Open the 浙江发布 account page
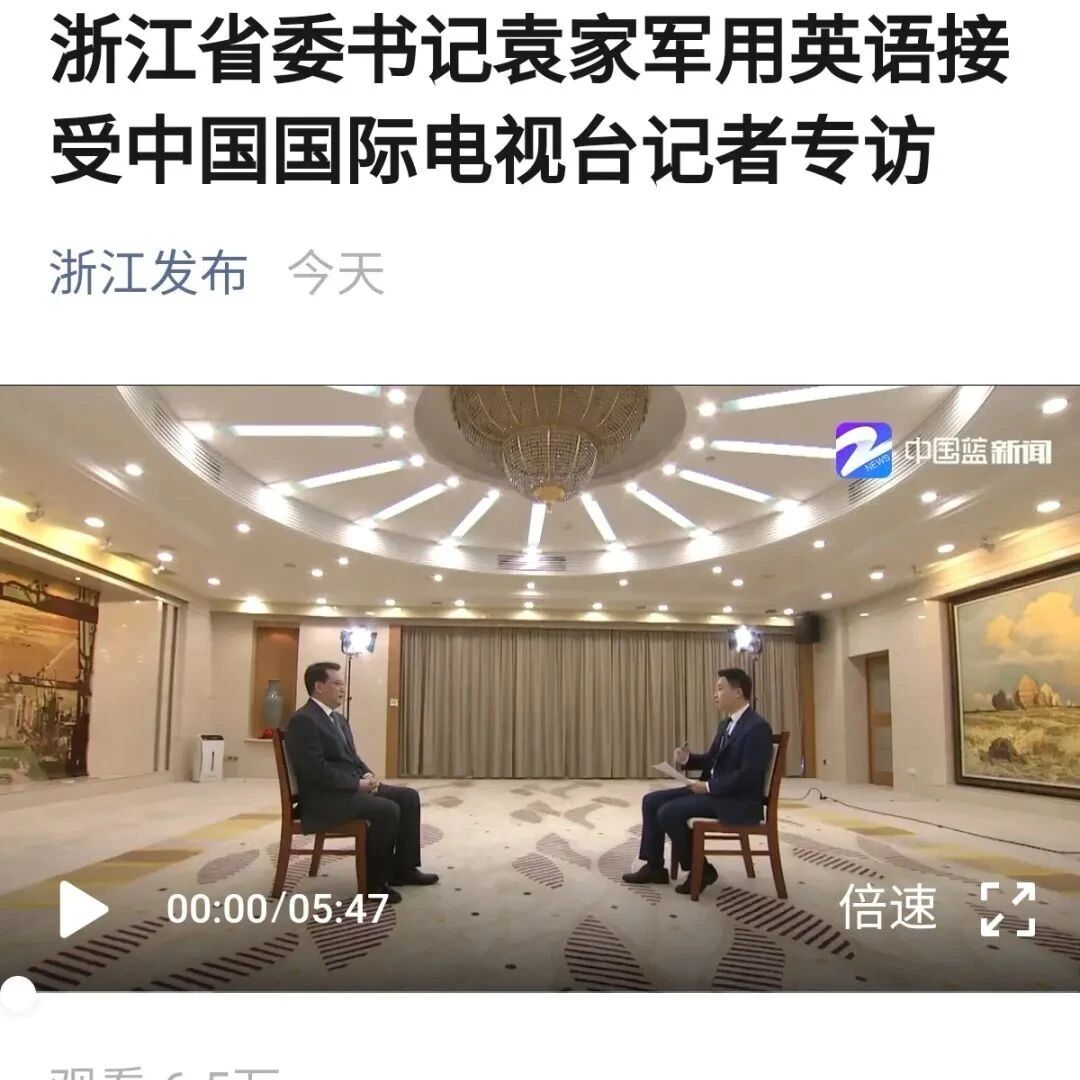Image resolution: width=1080 pixels, height=1080 pixels. pos(149,273)
